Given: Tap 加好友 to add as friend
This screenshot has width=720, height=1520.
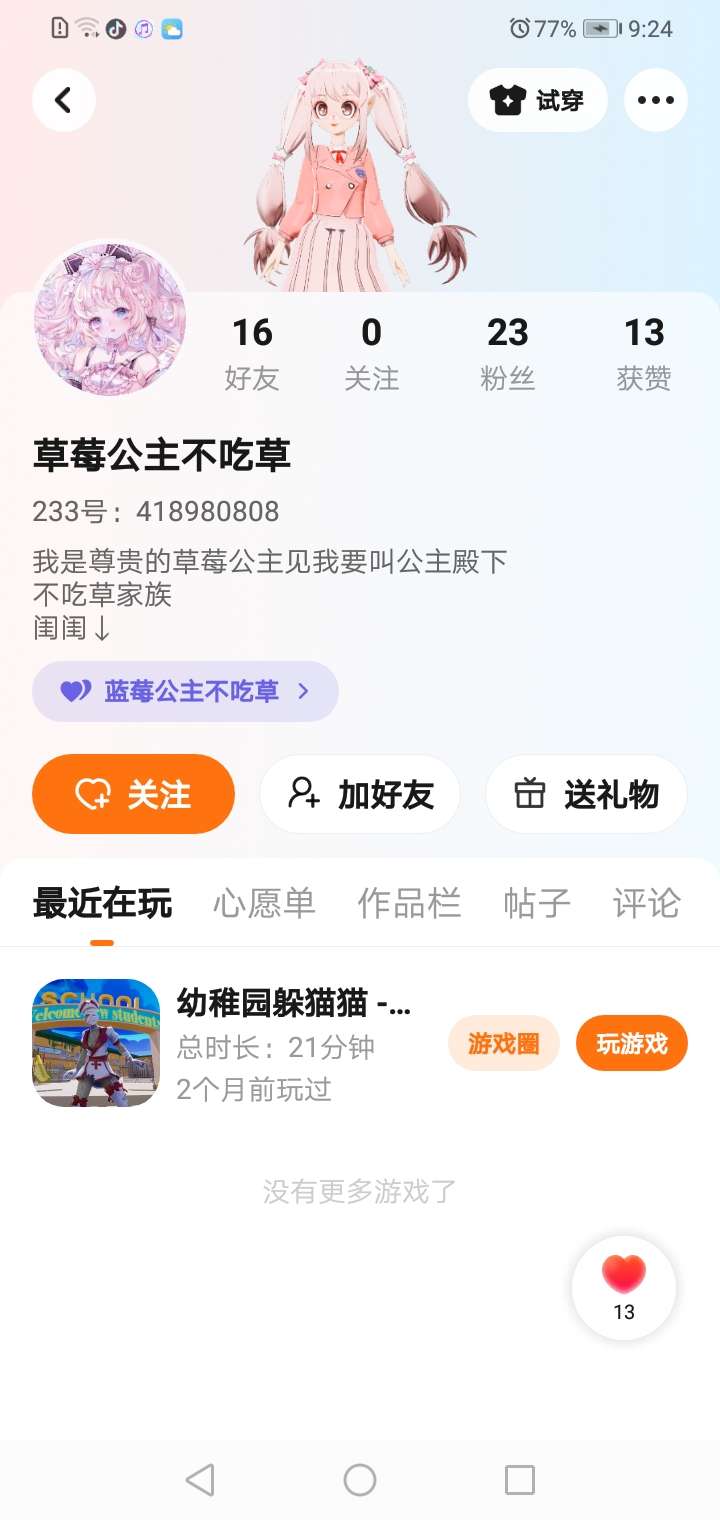Looking at the screenshot, I should [360, 794].
